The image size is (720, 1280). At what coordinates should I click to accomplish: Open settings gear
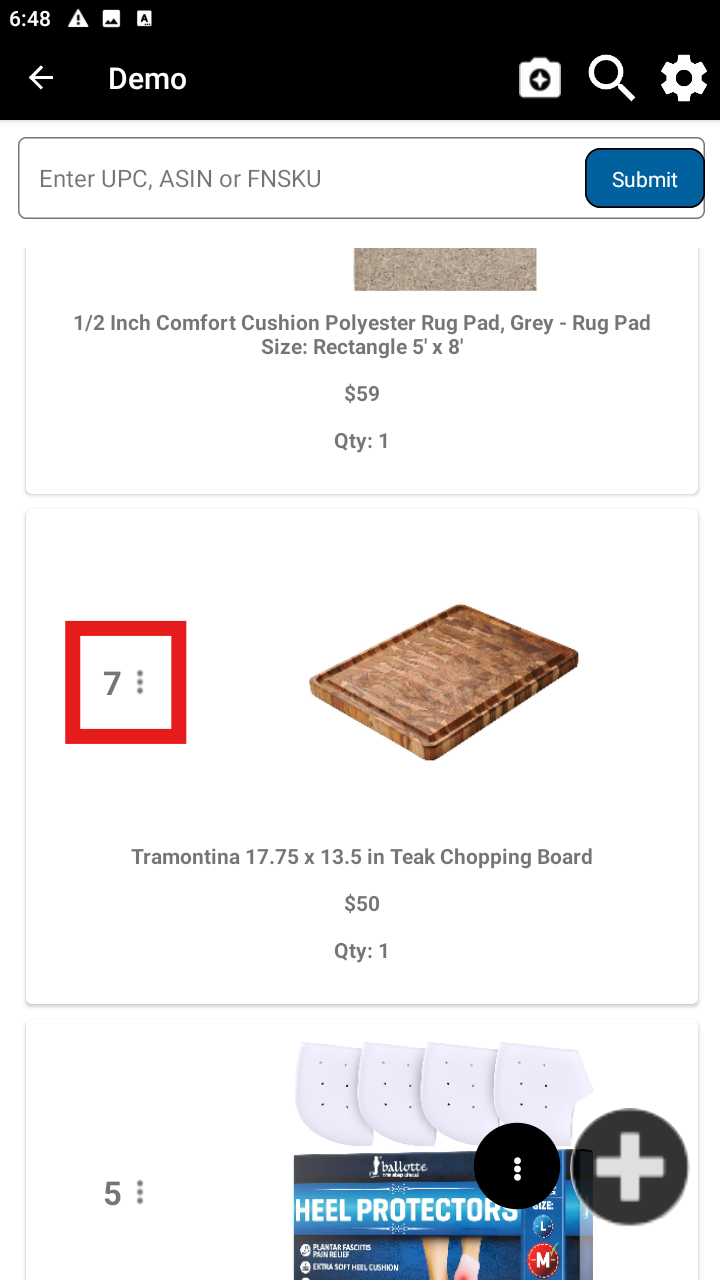pos(684,79)
